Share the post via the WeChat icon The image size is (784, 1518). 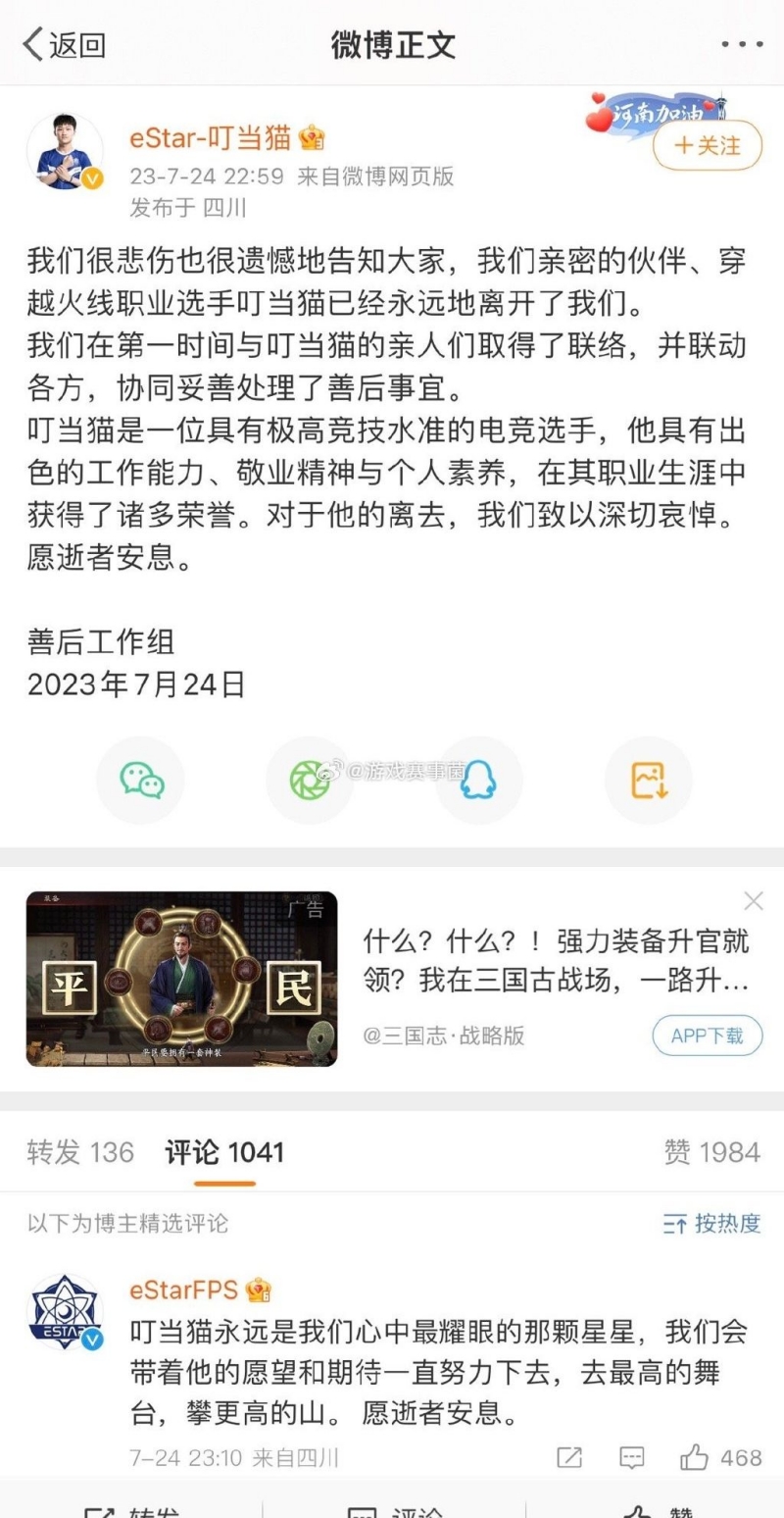click(140, 780)
